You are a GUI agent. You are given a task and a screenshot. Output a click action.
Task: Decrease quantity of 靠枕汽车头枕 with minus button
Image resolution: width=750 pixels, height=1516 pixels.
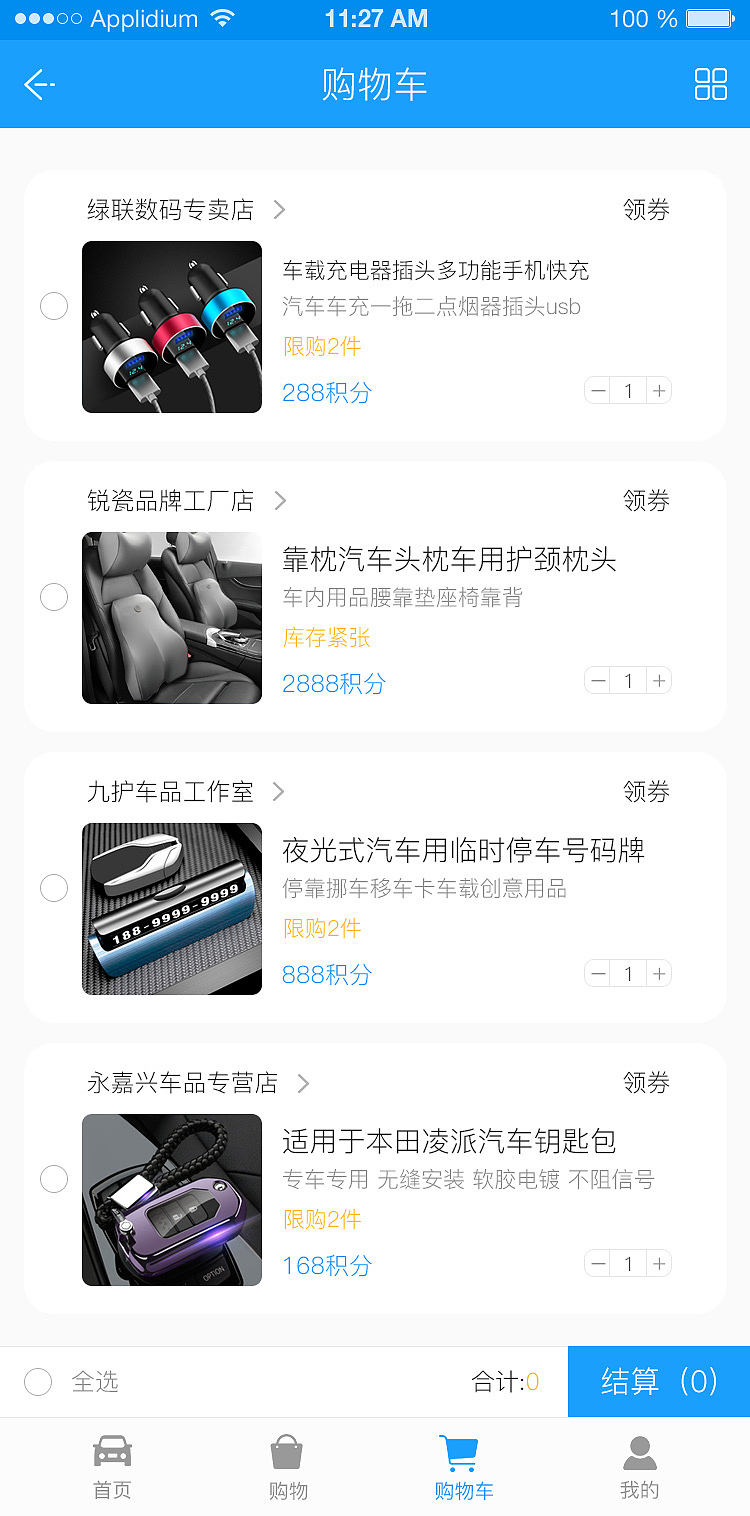[x=597, y=680]
